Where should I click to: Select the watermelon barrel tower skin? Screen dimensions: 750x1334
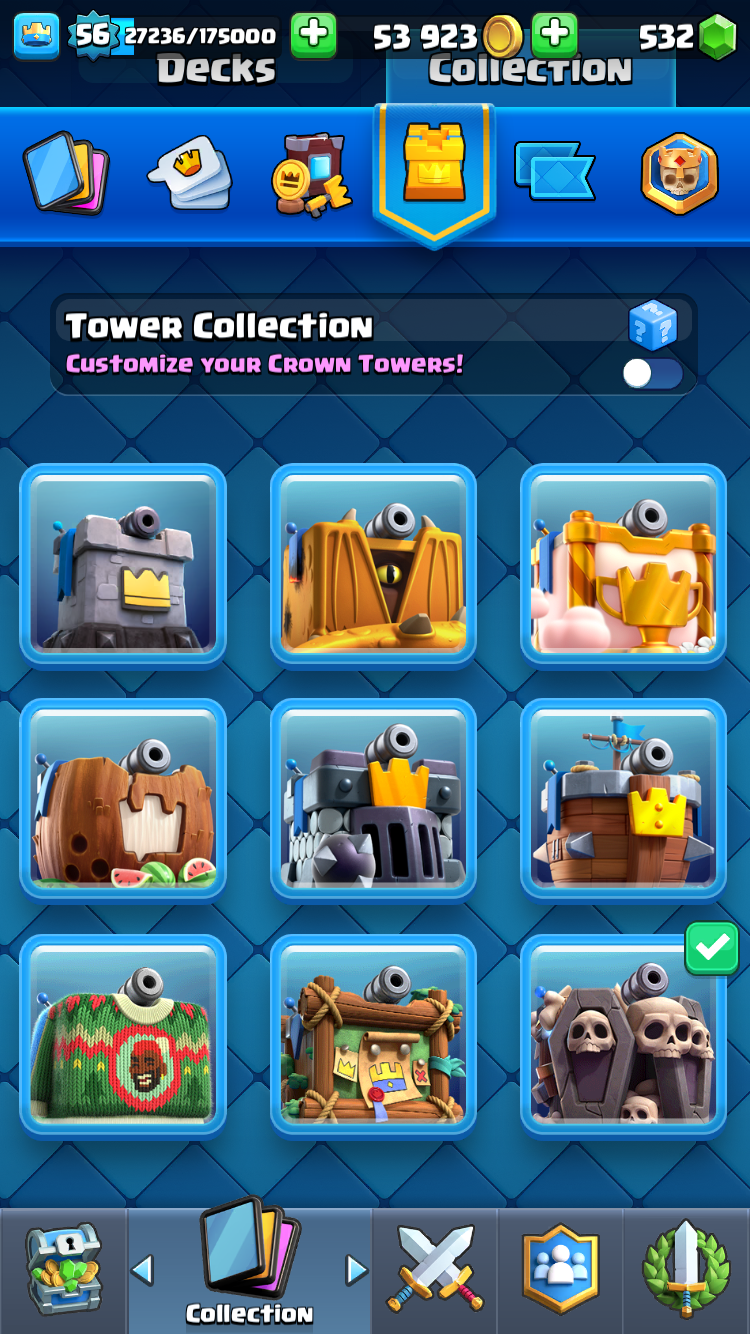point(123,799)
